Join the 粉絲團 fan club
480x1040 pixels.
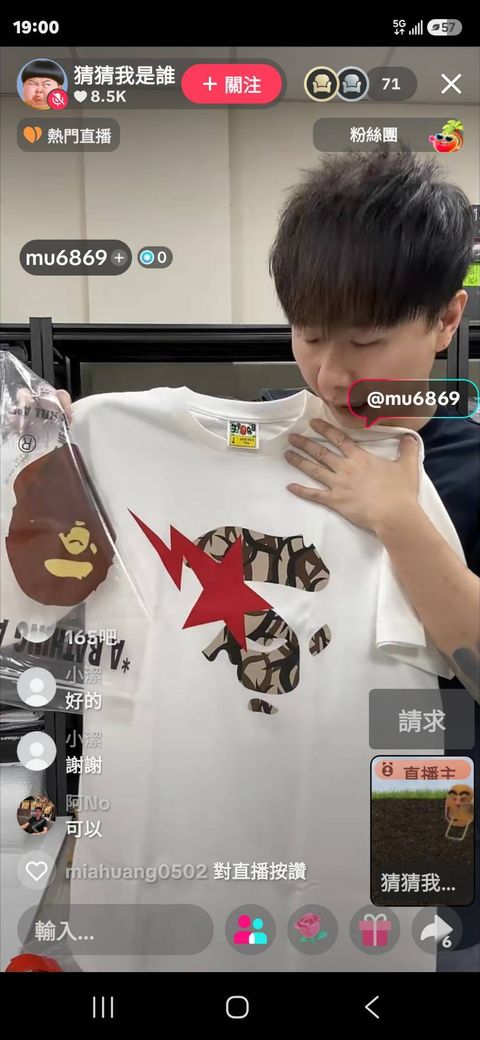[x=389, y=135]
